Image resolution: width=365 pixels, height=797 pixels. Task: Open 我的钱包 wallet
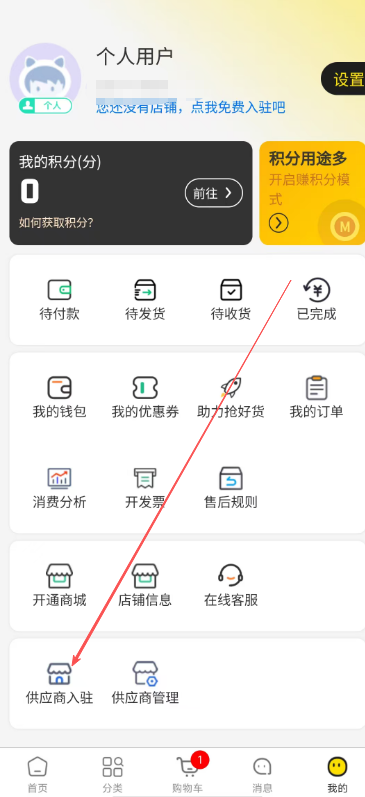(x=59, y=397)
